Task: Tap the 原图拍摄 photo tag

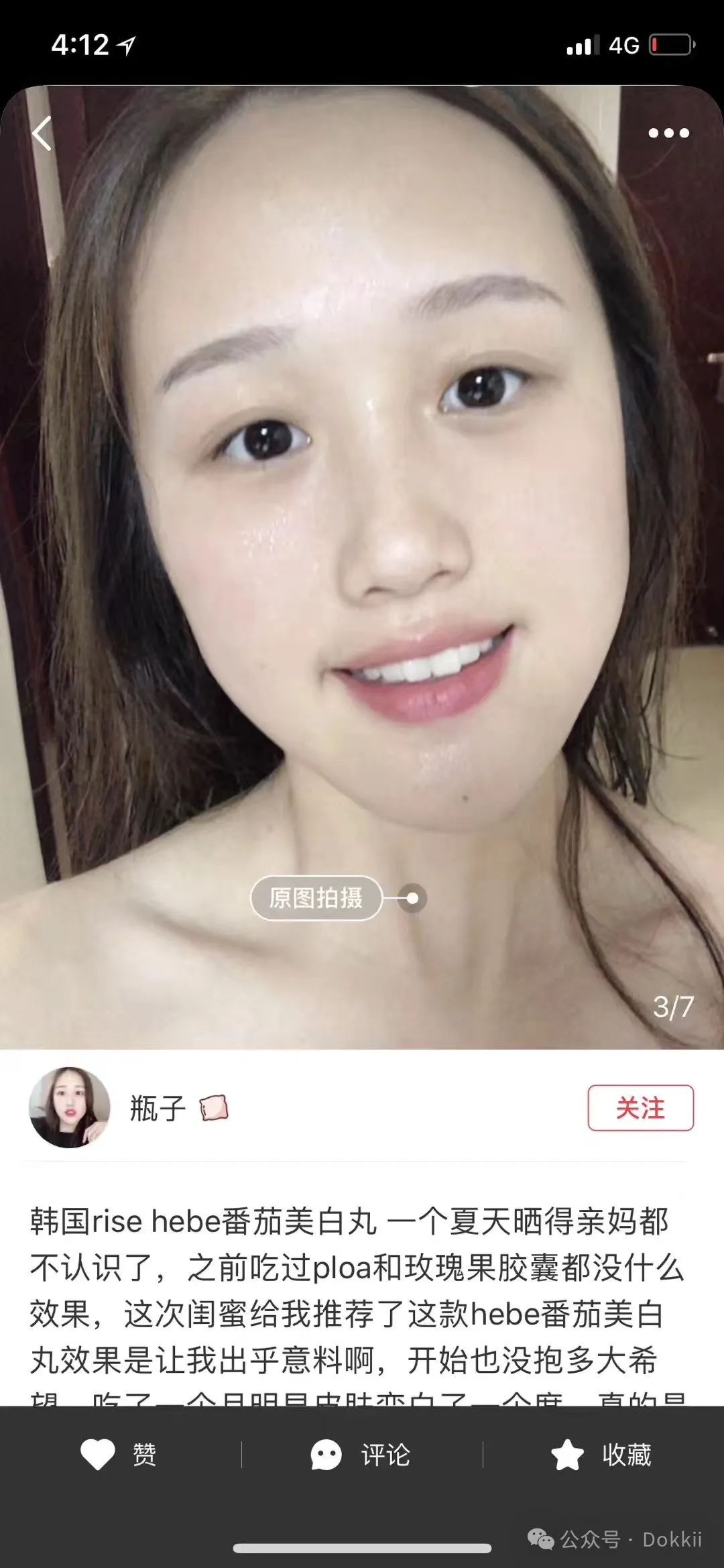Action: click(x=316, y=897)
